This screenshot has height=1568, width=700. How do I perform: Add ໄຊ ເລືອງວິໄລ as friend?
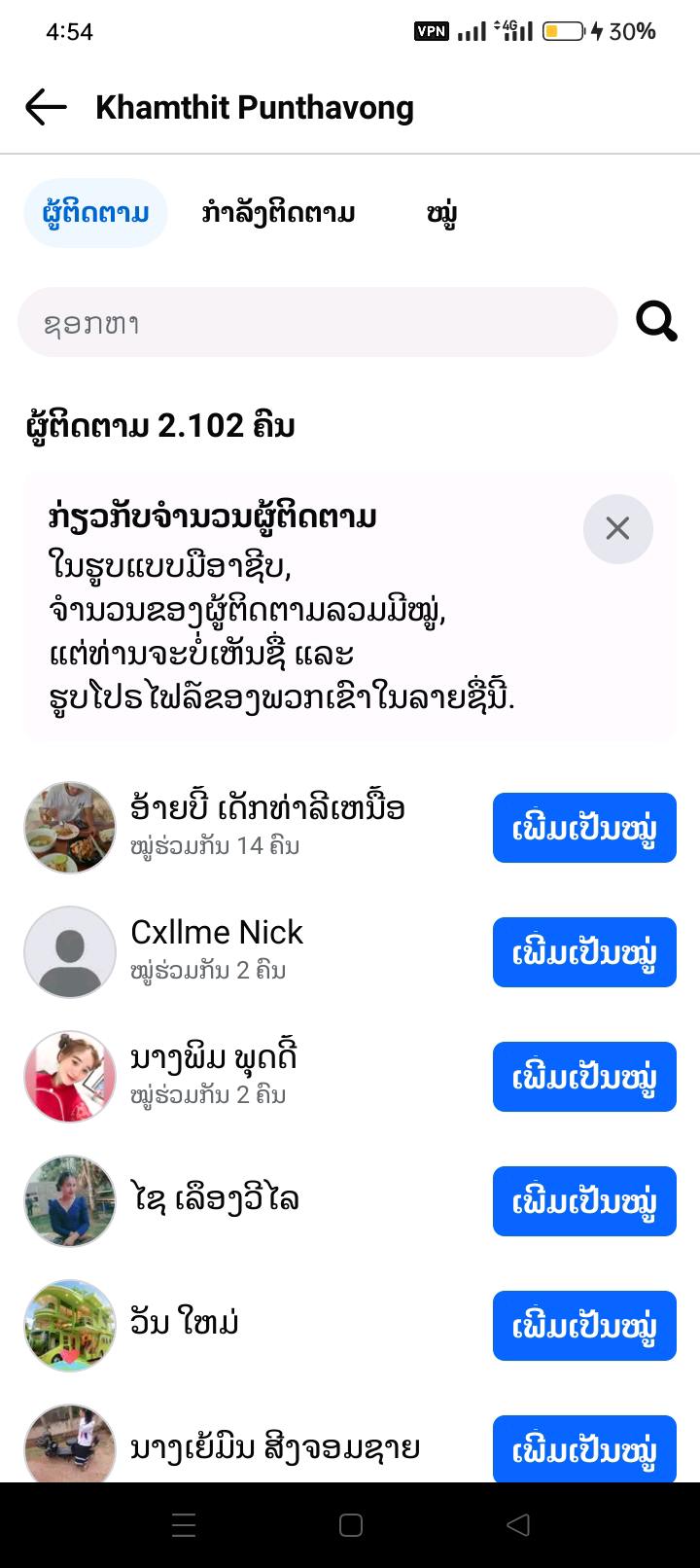point(583,1201)
